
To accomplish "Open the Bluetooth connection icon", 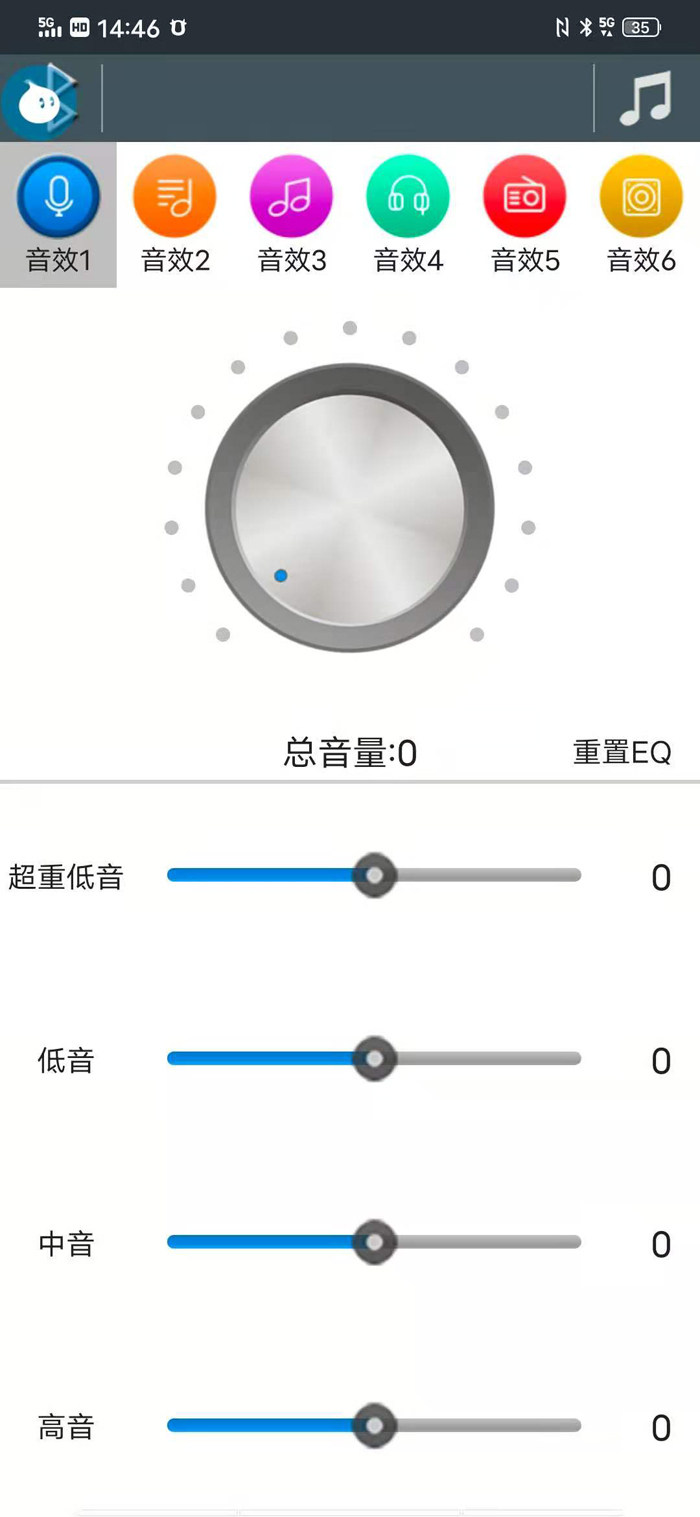I will [40, 100].
